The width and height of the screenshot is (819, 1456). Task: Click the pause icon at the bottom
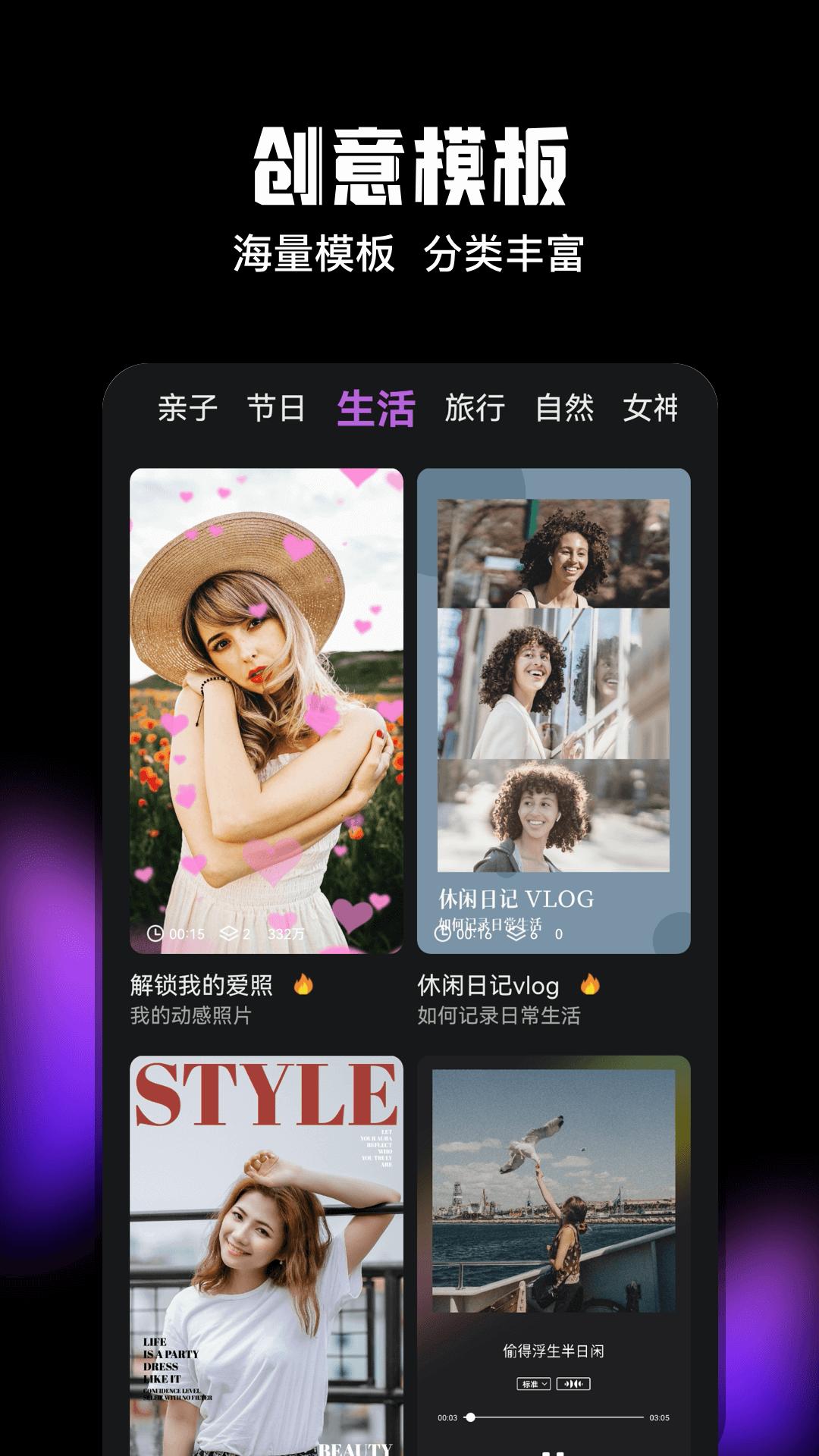coord(553,1454)
